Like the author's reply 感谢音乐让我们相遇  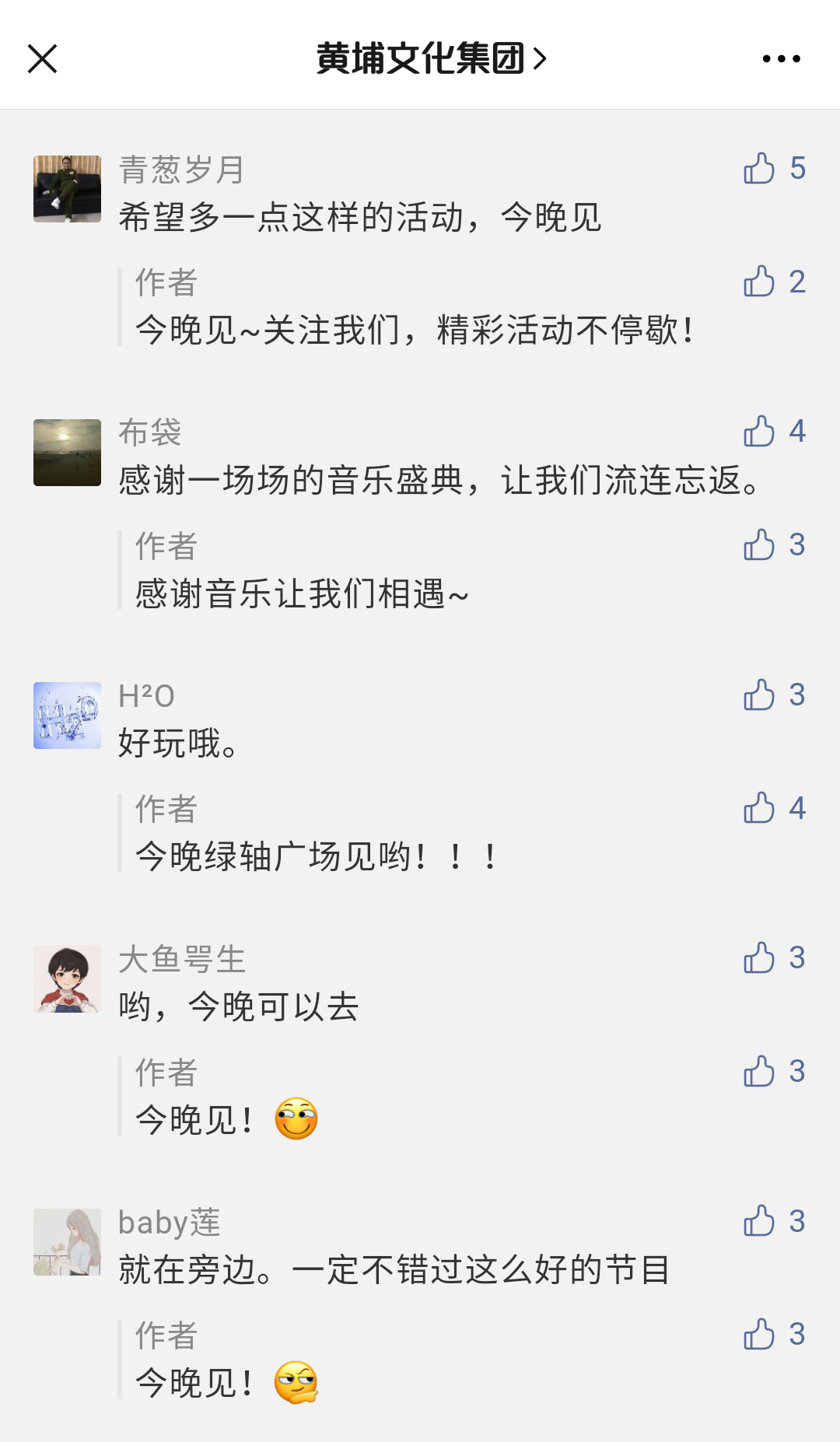pos(759,544)
